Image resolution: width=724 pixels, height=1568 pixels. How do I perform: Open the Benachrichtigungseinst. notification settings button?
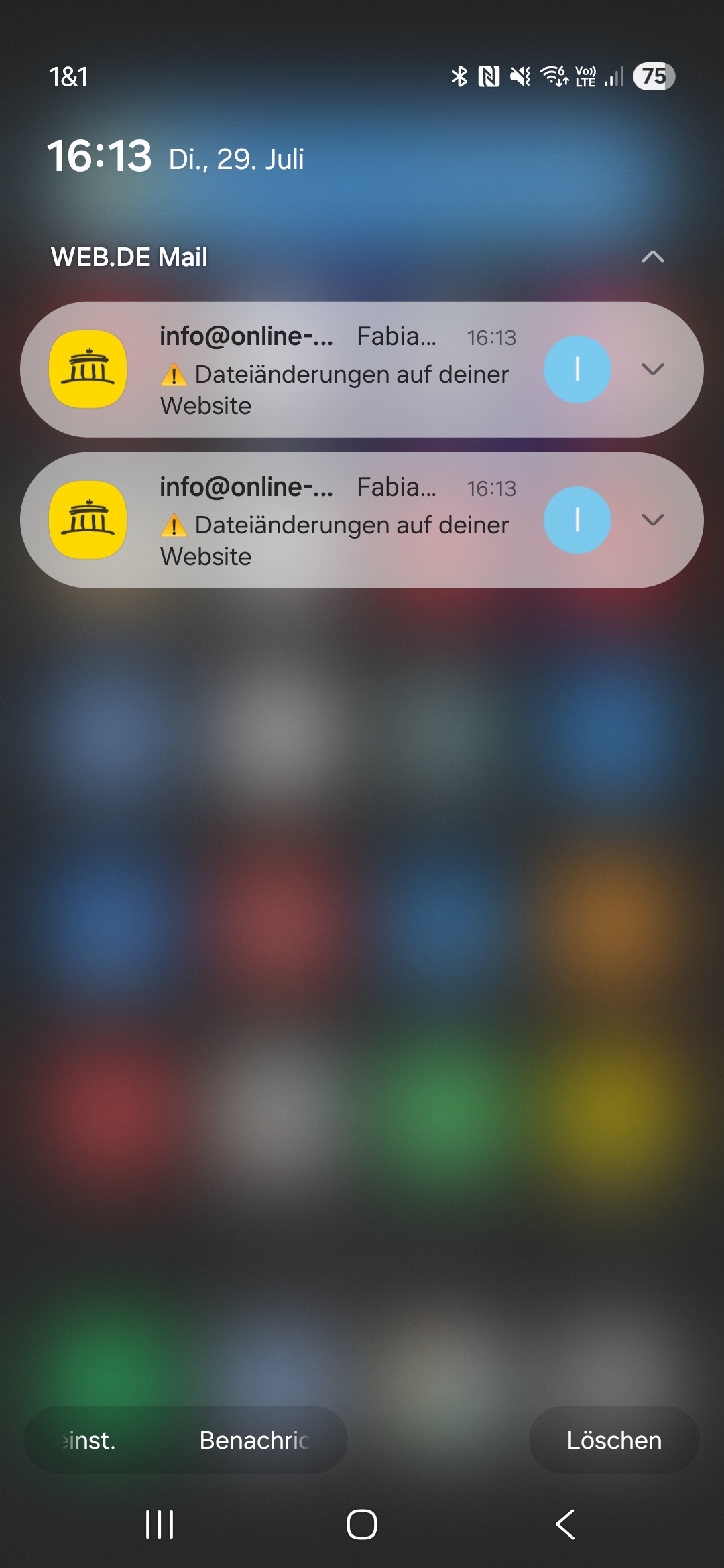[186, 1439]
